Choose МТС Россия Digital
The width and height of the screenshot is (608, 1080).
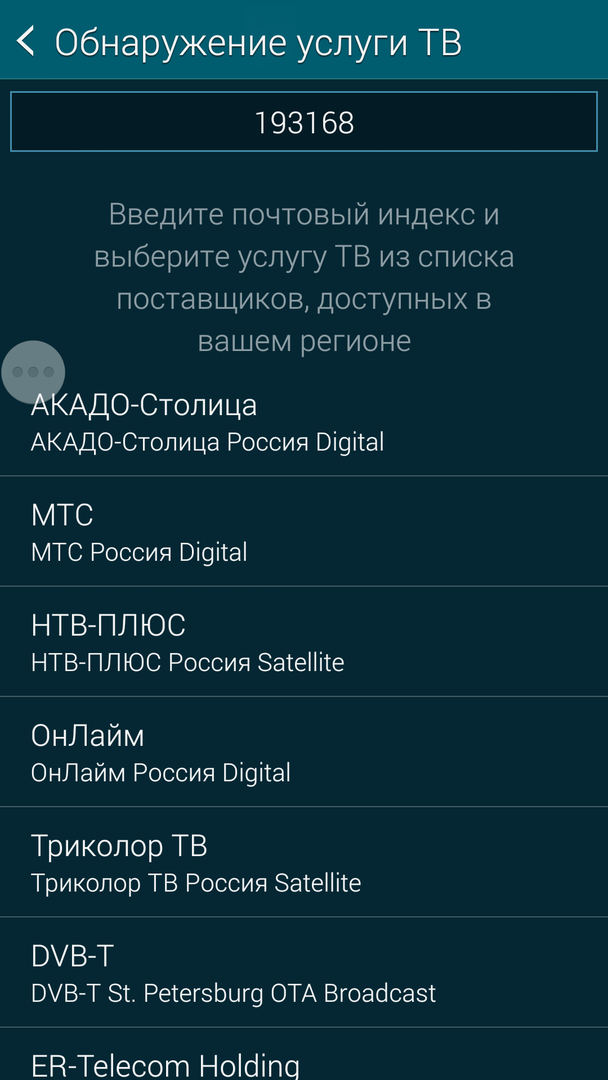point(304,532)
